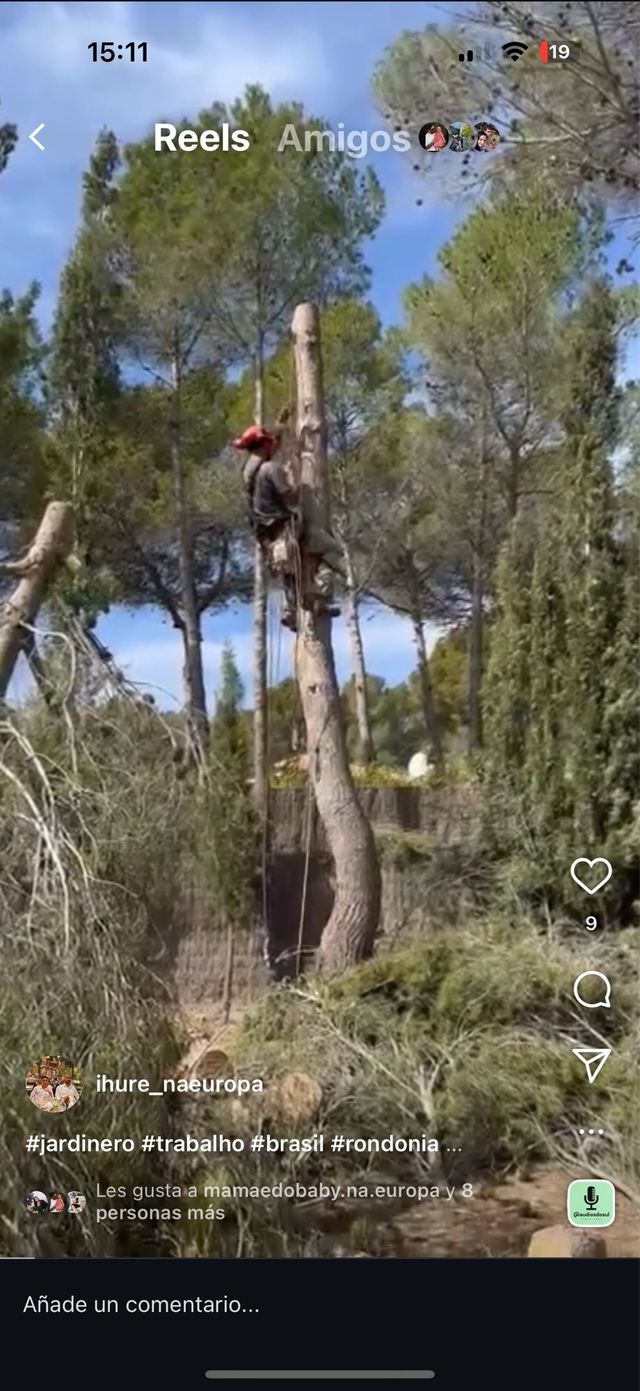Open ihure_naeuropa profile picture

(x=54, y=1085)
